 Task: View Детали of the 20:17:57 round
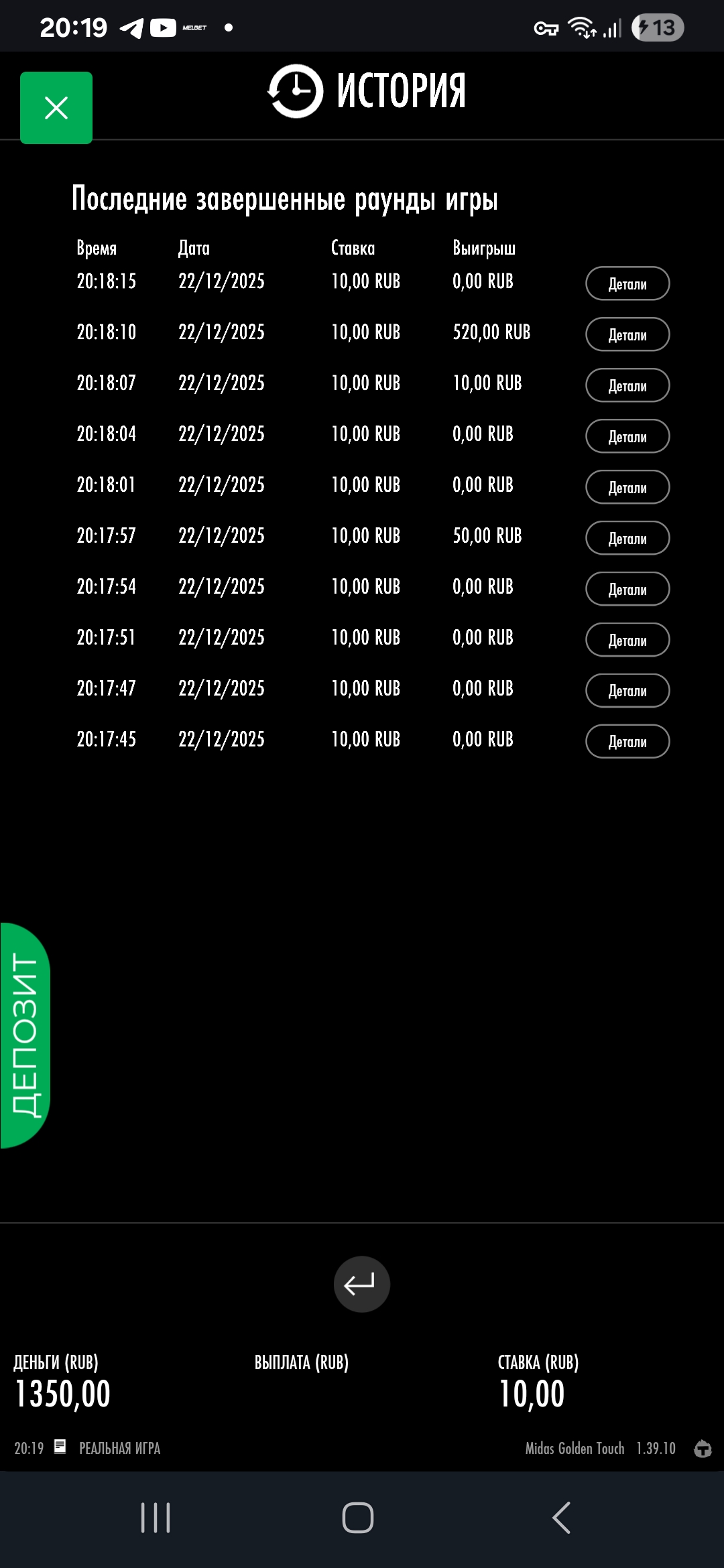point(627,538)
